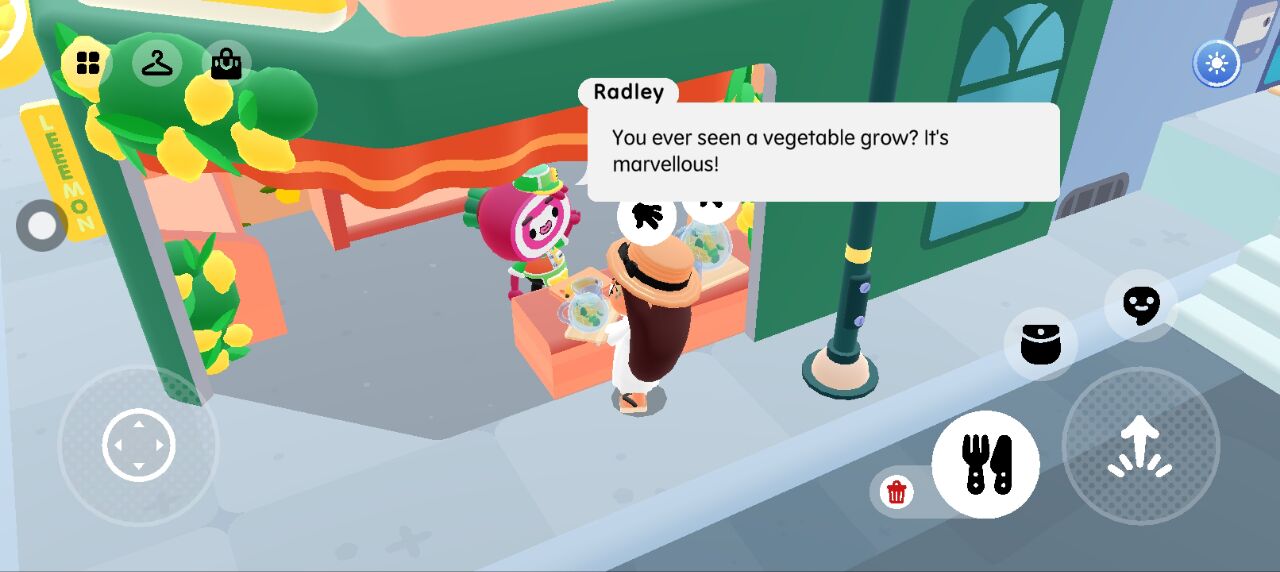The image size is (1280, 572).
Task: Open the wardrobe hanger icon
Action: click(x=157, y=64)
